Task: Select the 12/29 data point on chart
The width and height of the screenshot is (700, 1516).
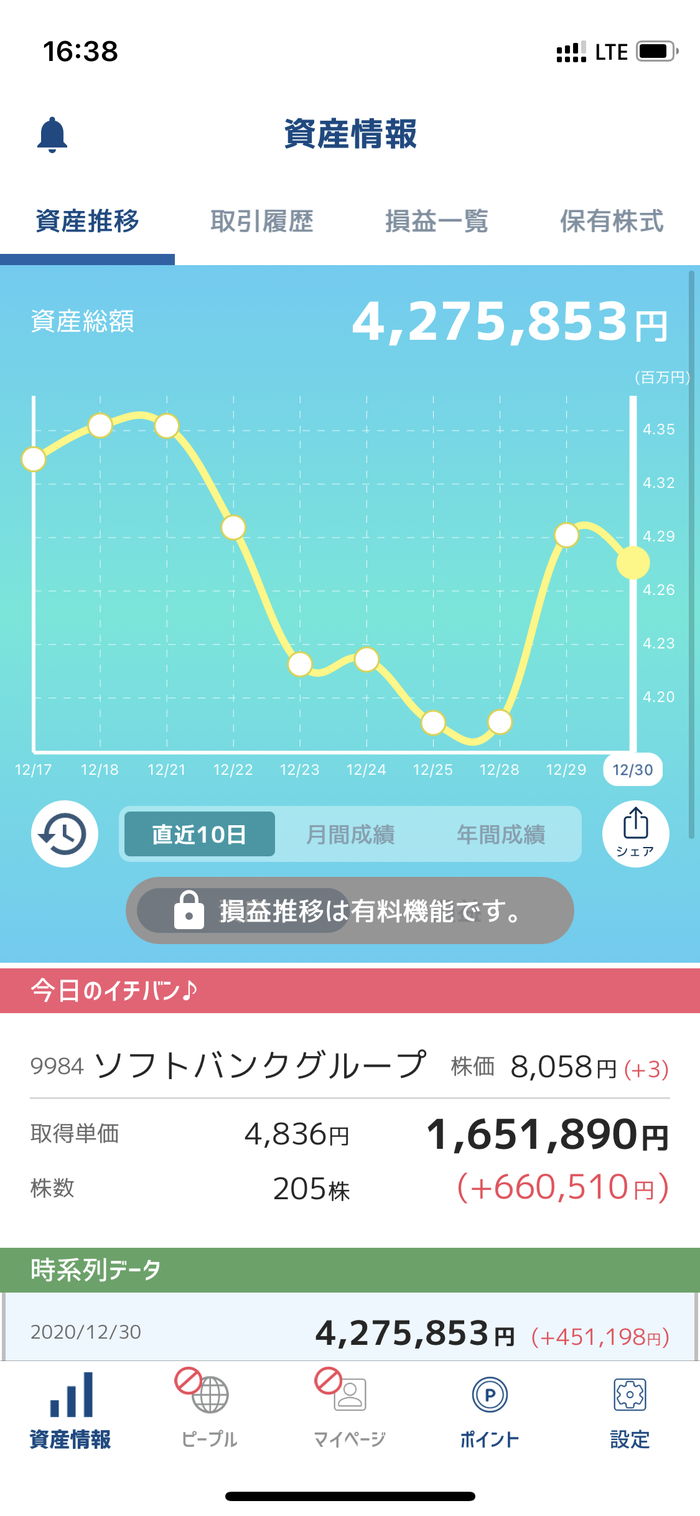Action: point(566,535)
